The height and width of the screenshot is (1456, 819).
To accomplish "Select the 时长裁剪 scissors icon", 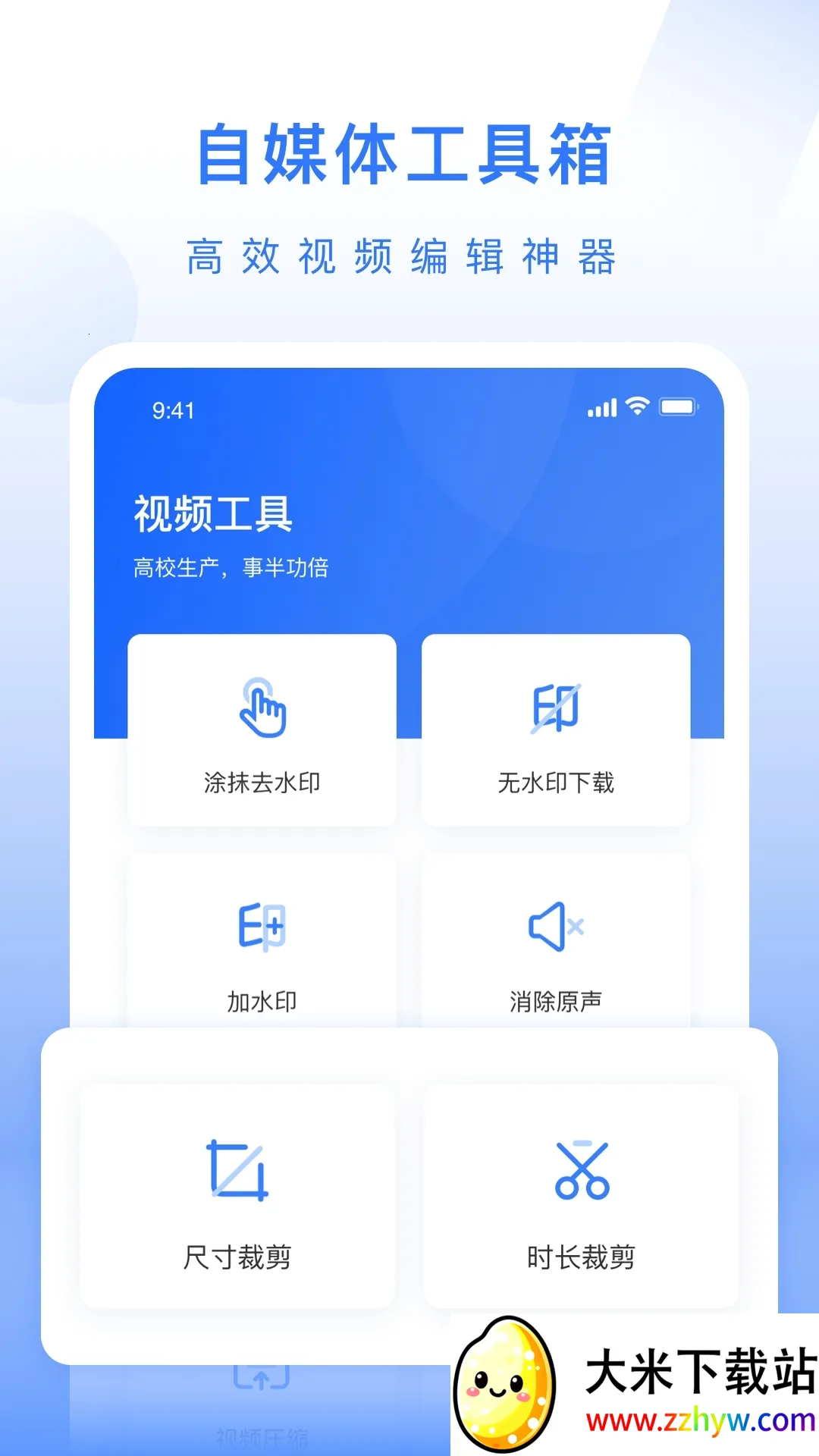I will (x=582, y=1168).
